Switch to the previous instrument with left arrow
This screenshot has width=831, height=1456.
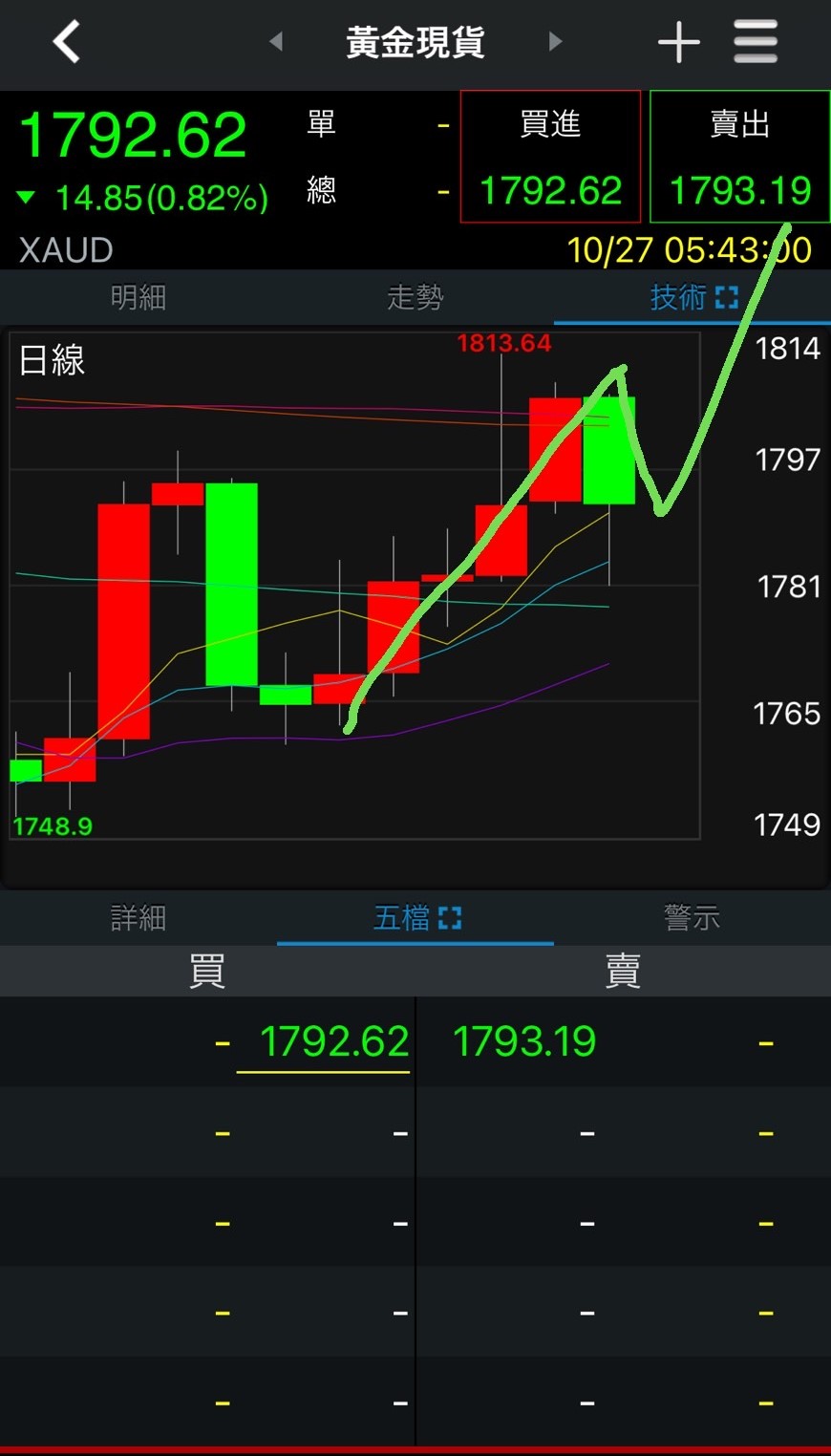coord(276,42)
